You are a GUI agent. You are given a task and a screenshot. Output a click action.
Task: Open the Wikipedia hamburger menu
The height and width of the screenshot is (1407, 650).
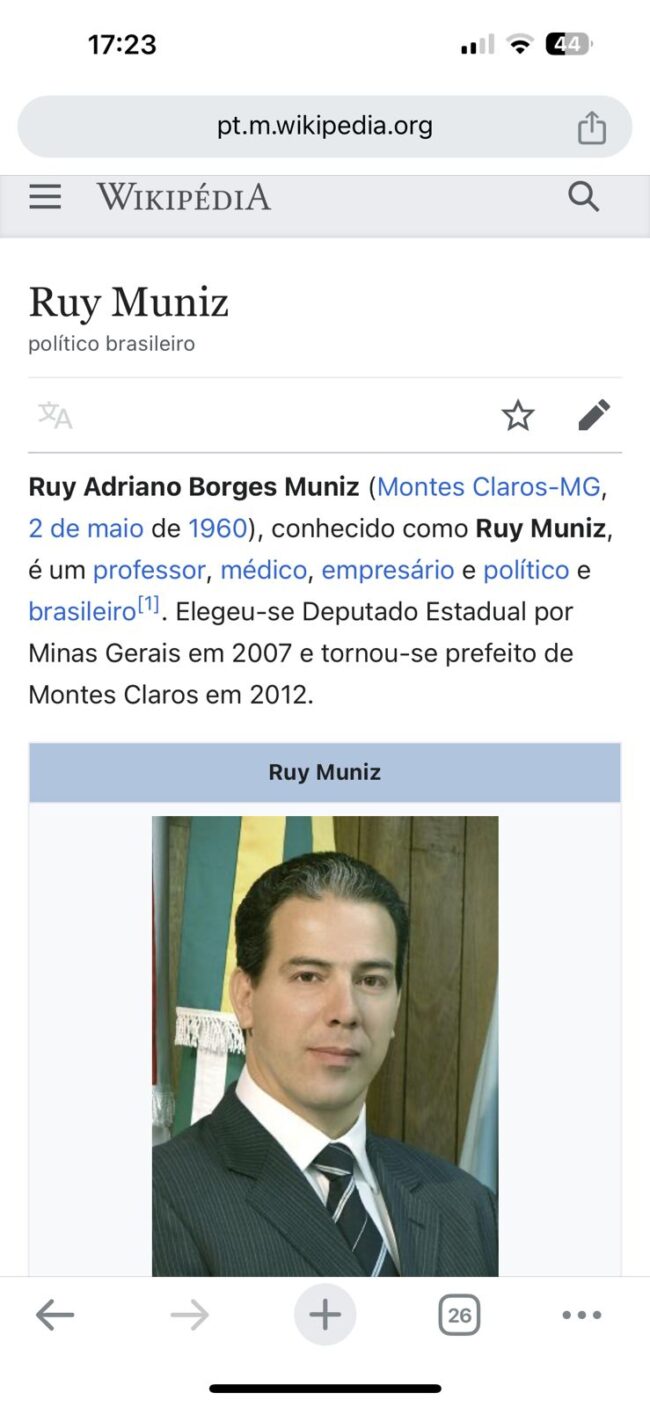click(x=45, y=197)
